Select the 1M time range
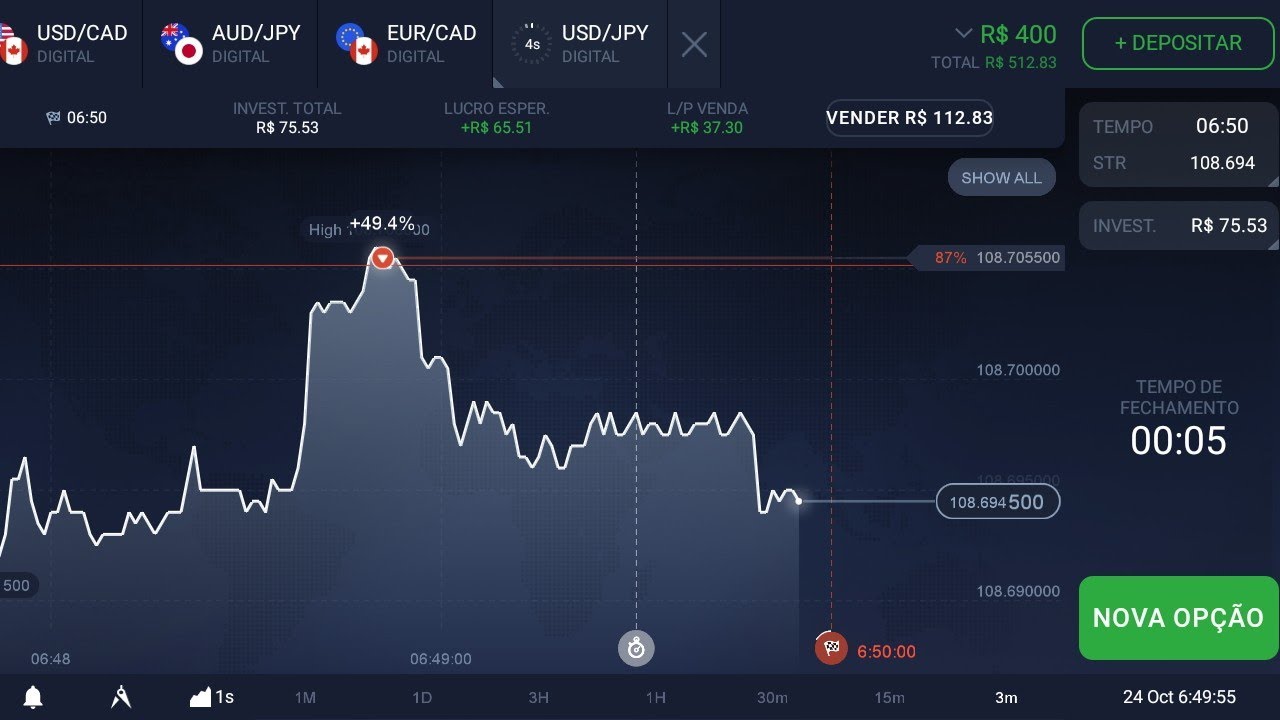The image size is (1280, 720). [305, 698]
